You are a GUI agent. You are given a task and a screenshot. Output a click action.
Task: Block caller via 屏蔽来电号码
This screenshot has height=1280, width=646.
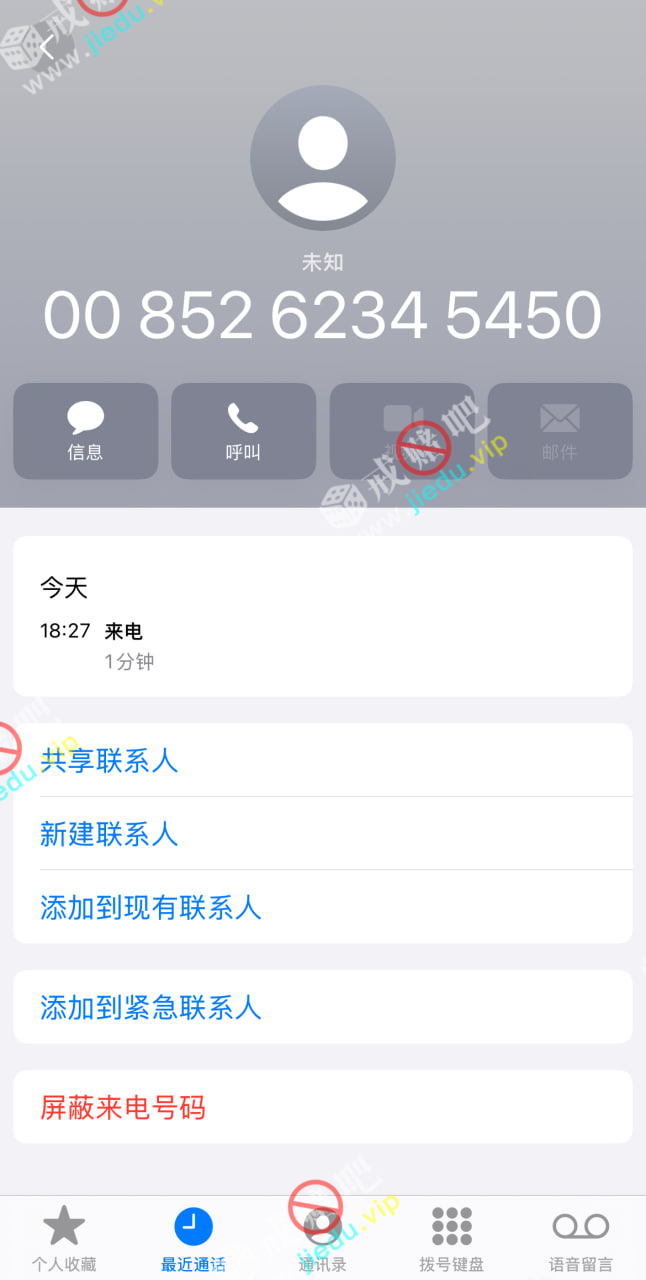[122, 1107]
